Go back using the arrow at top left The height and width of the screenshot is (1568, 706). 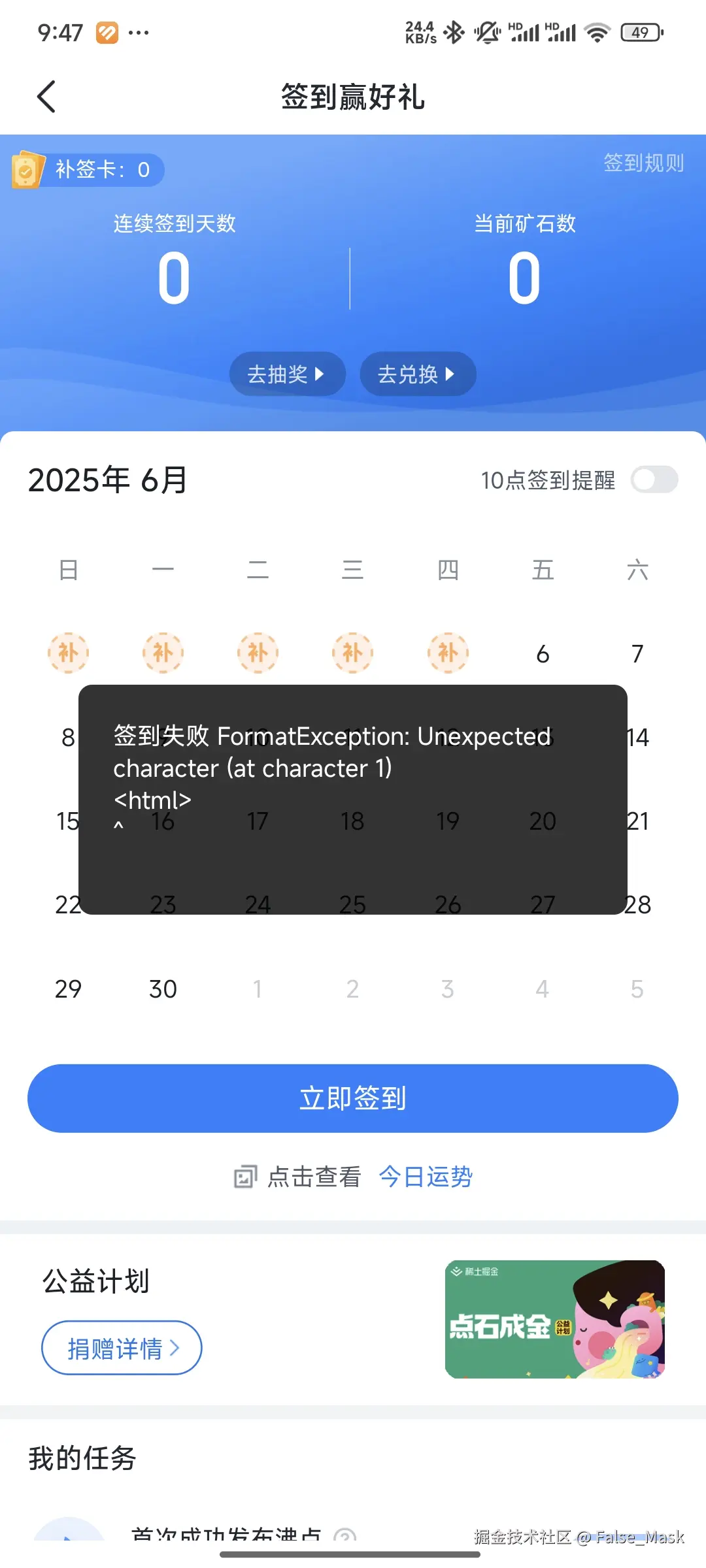pos(45,96)
